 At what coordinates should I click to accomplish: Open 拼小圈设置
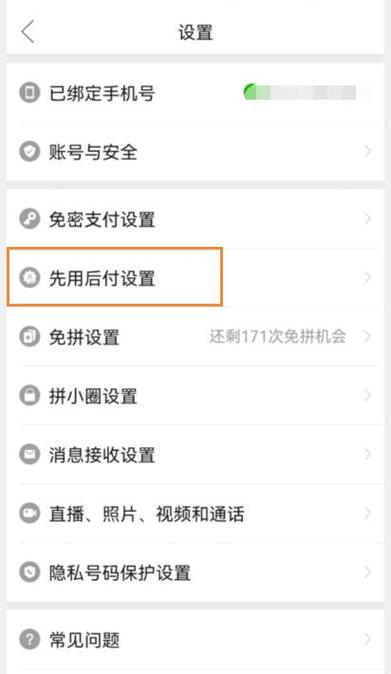[x=196, y=395]
